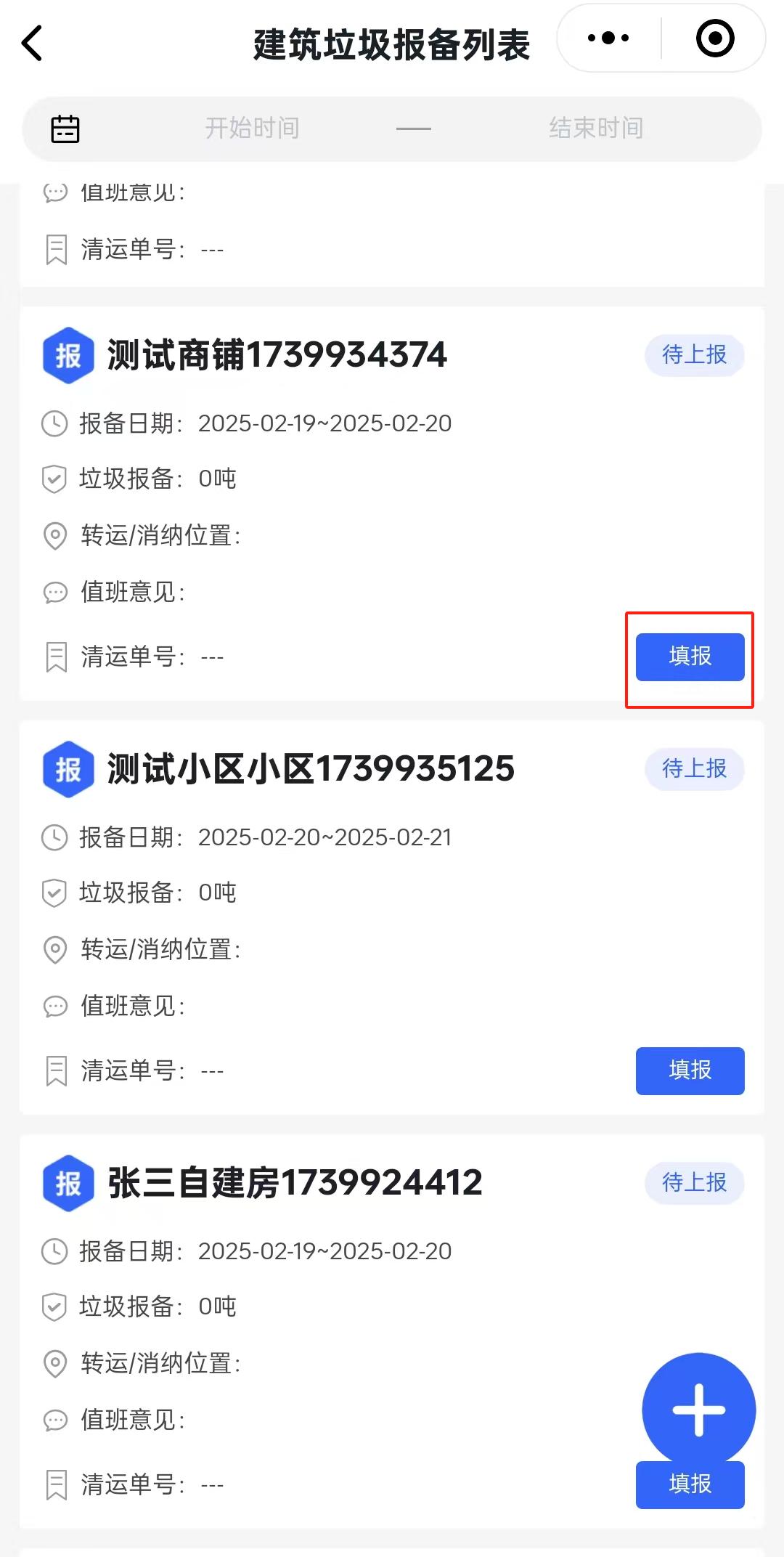Open the 测试商铺1739934374 report card

click(x=277, y=356)
